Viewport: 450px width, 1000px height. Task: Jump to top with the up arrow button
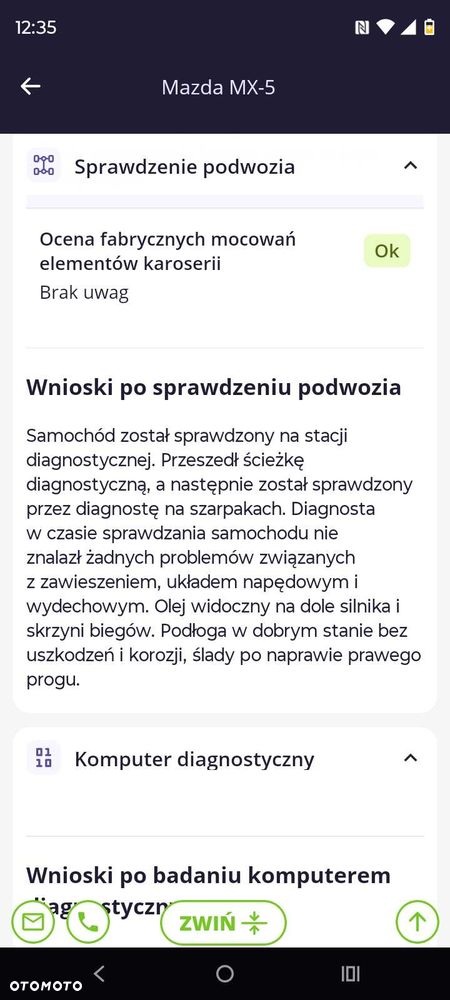coord(417,922)
